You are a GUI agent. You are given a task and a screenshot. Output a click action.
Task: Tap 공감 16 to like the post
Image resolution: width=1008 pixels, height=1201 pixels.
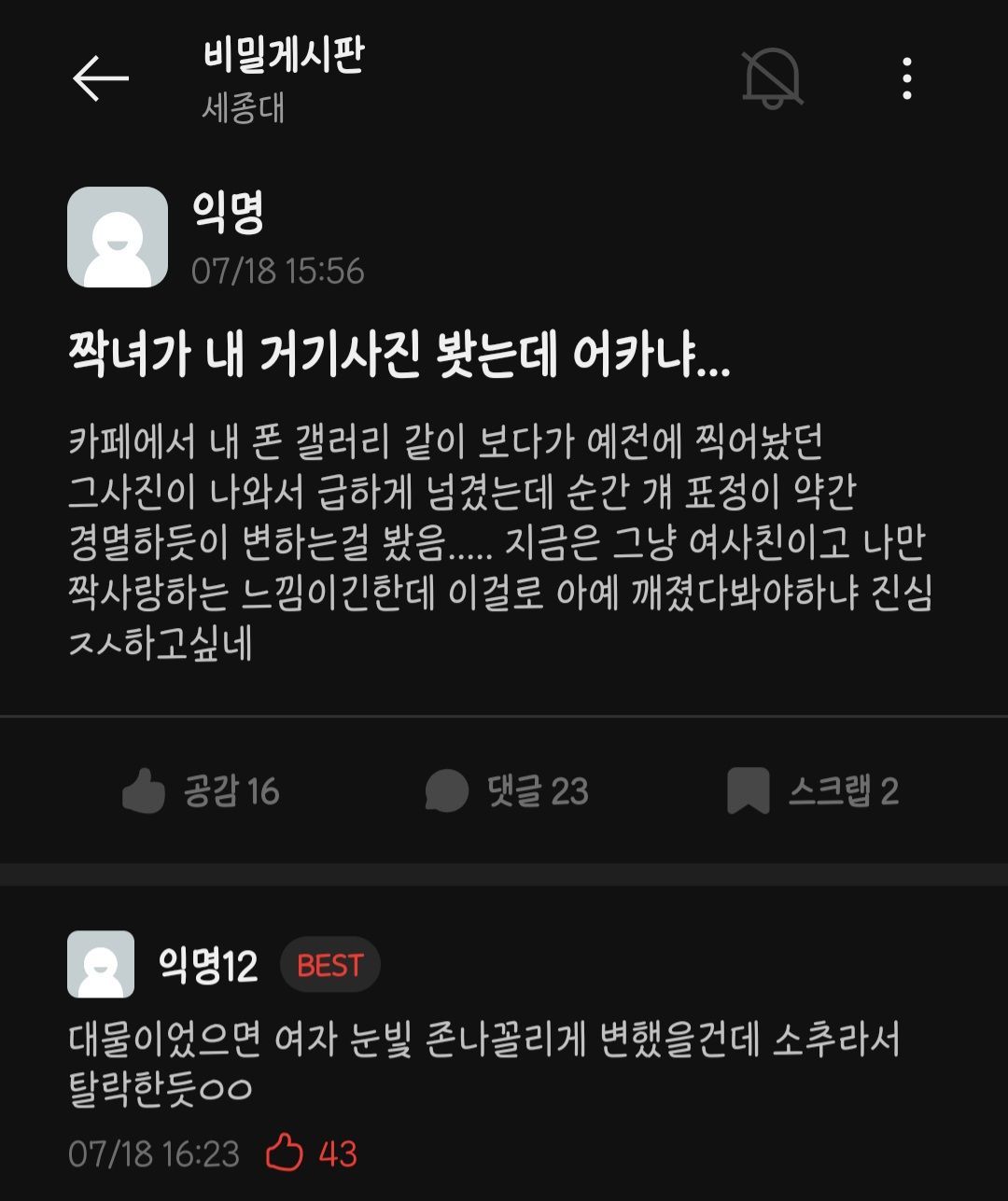tap(201, 791)
